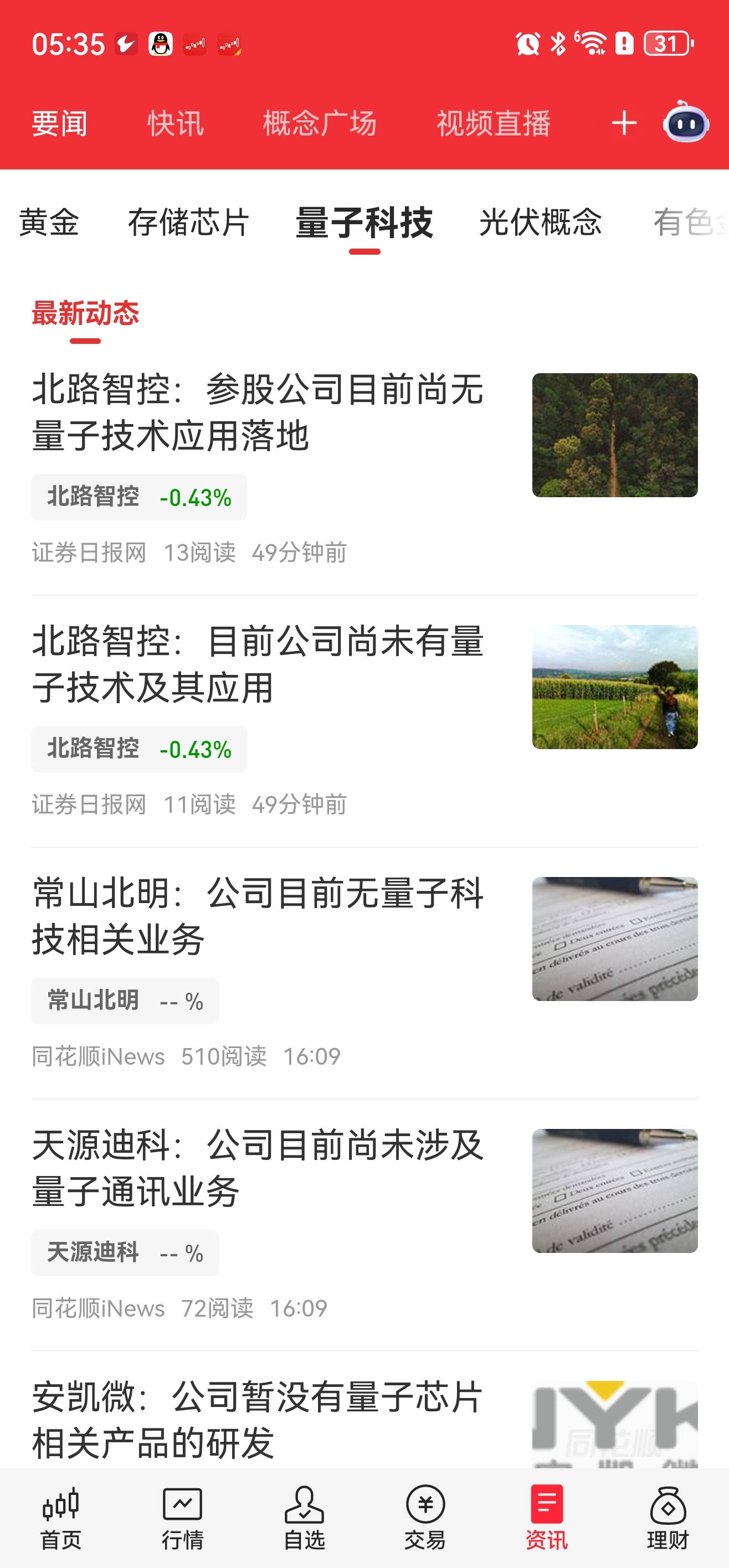Open the 视频直播 tab

(x=494, y=123)
